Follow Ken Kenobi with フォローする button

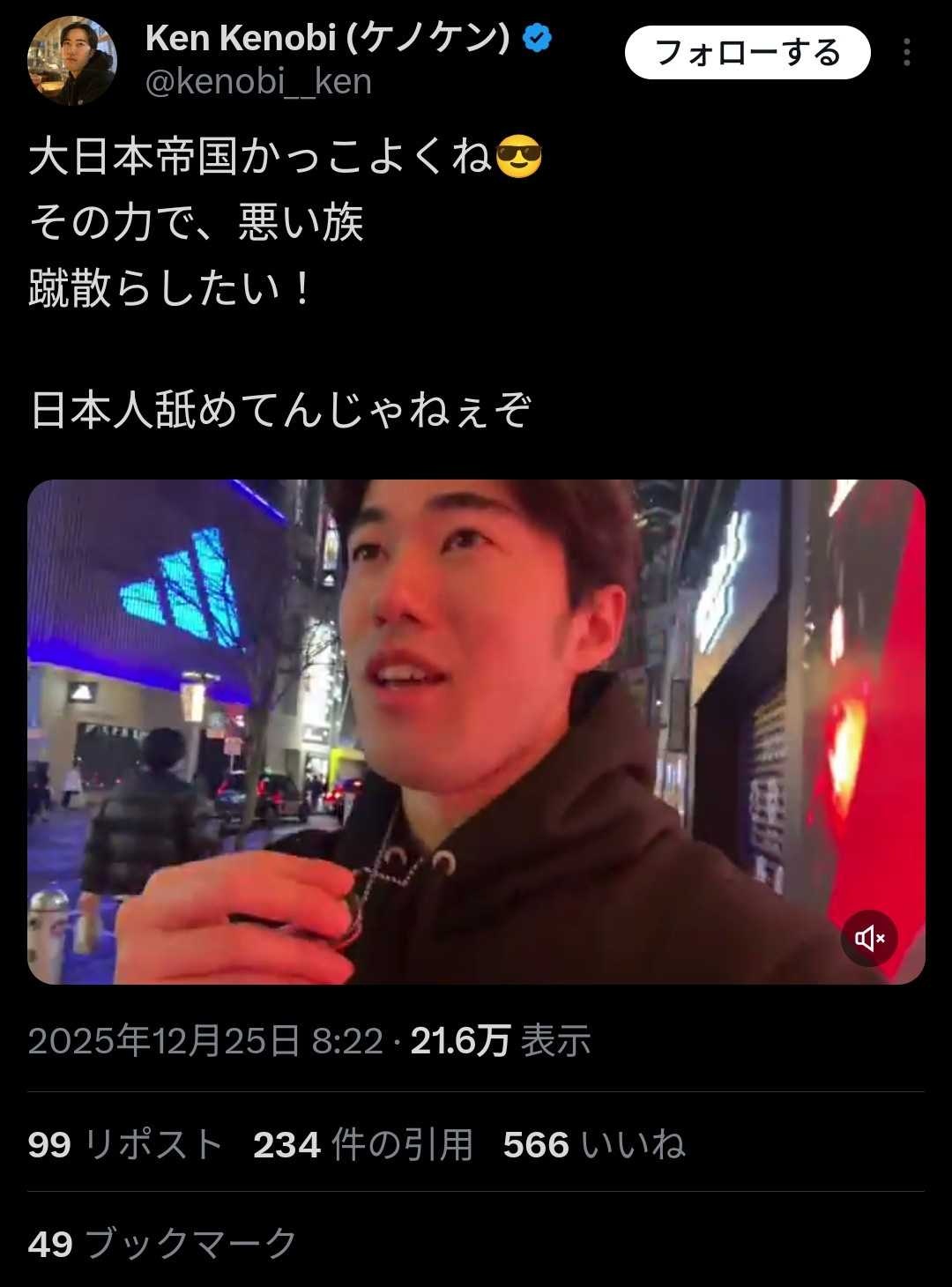(747, 53)
